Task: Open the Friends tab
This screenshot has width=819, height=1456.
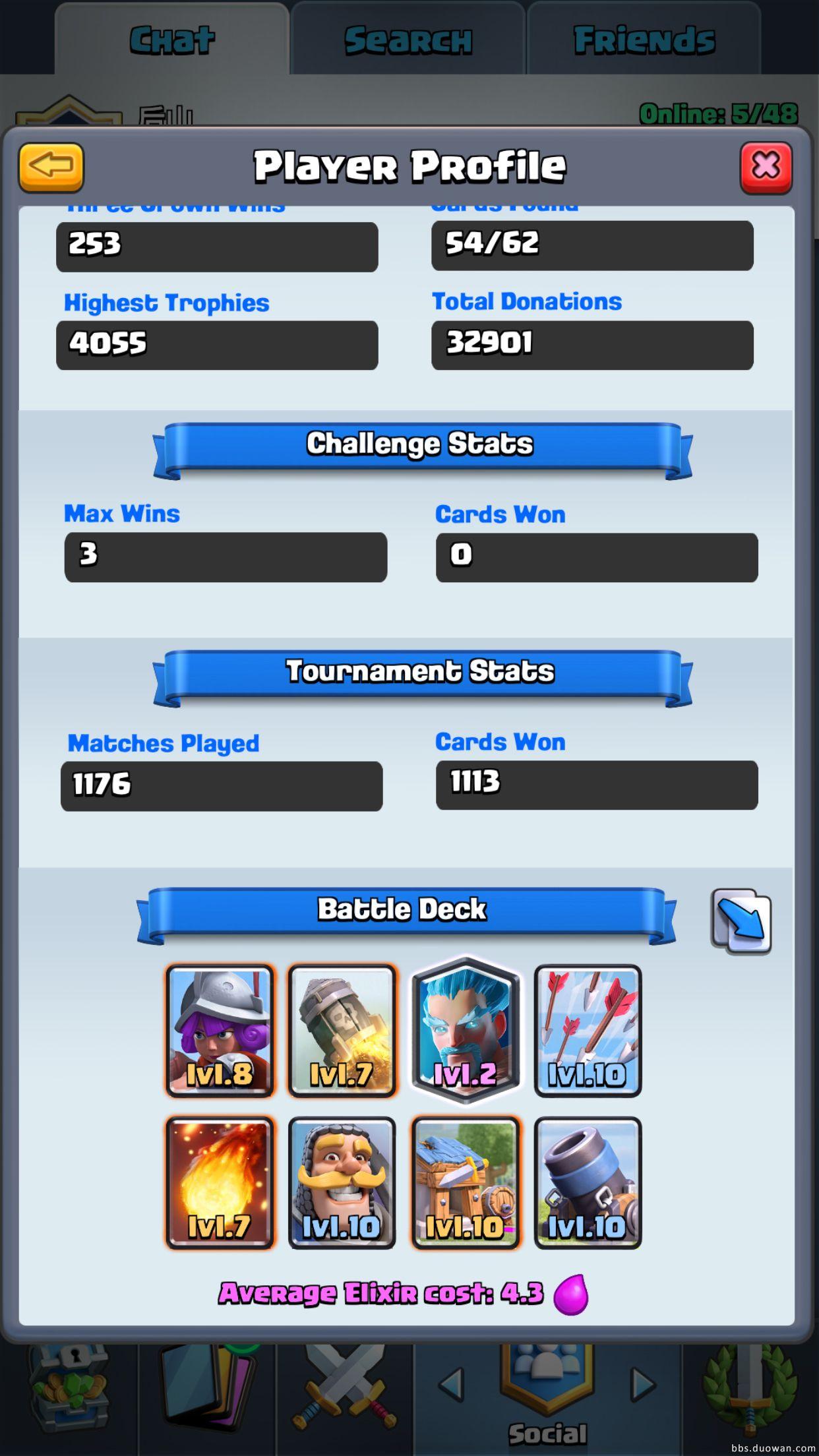Action: point(644,41)
